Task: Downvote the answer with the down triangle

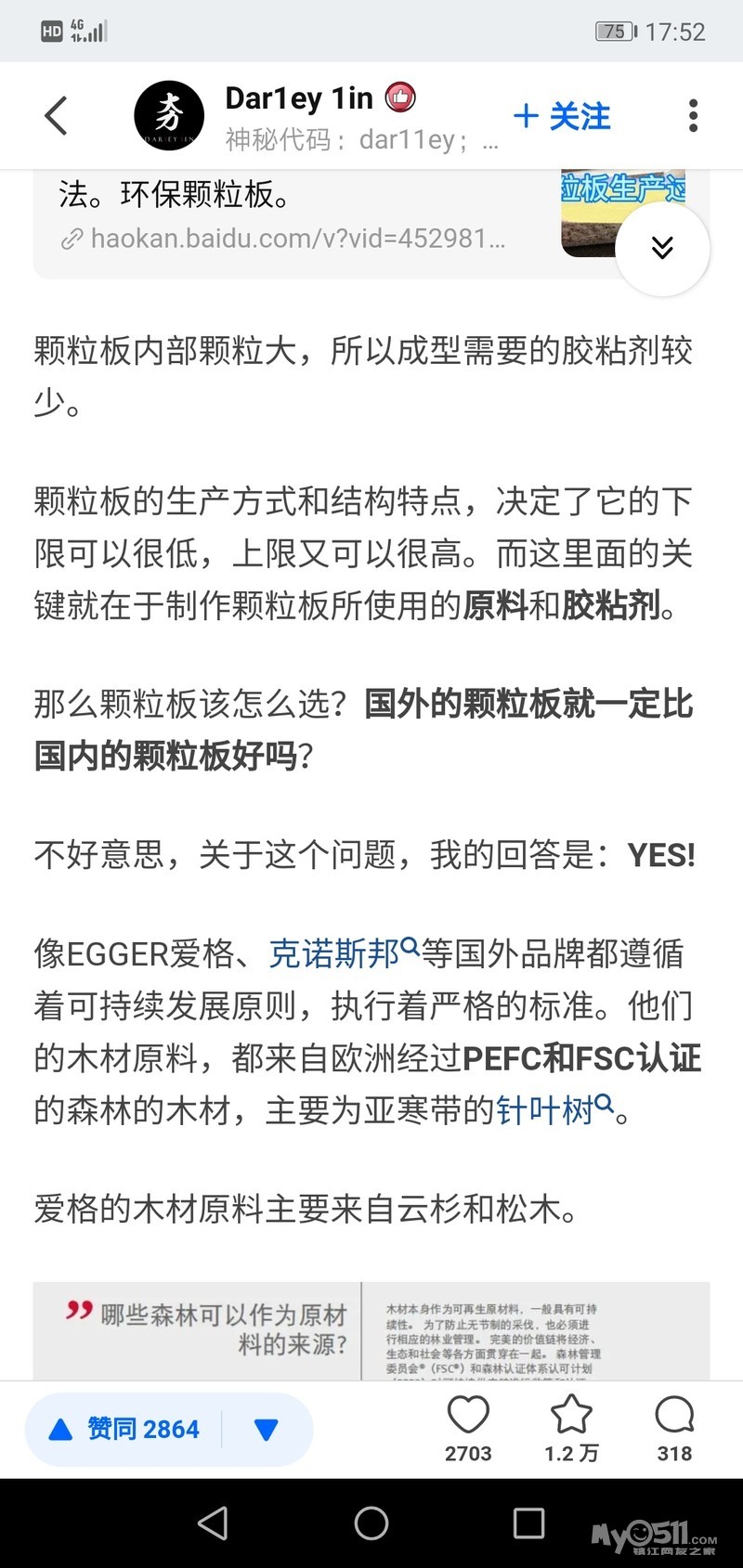Action: point(267,1430)
